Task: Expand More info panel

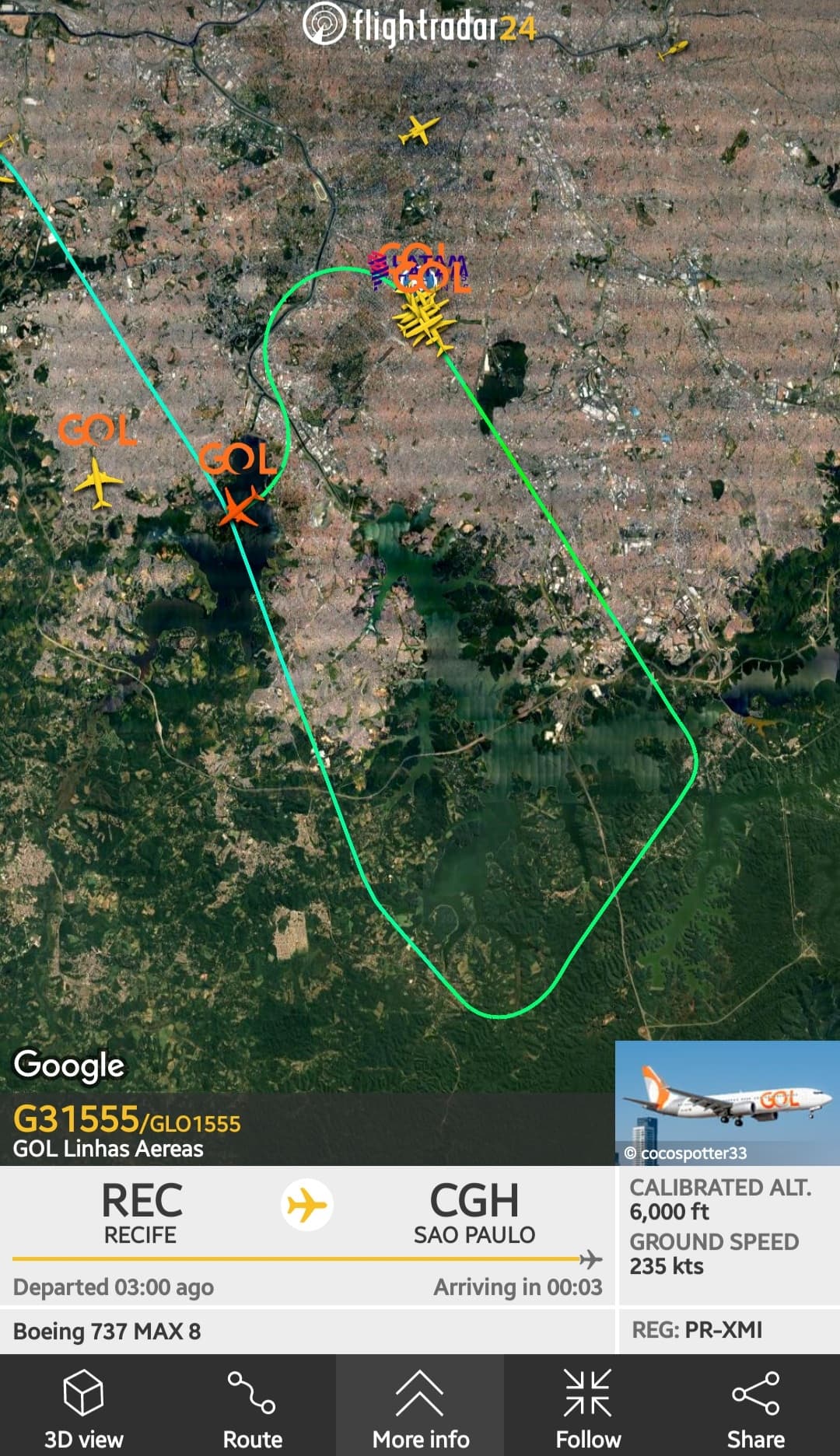Action: pos(420,1406)
